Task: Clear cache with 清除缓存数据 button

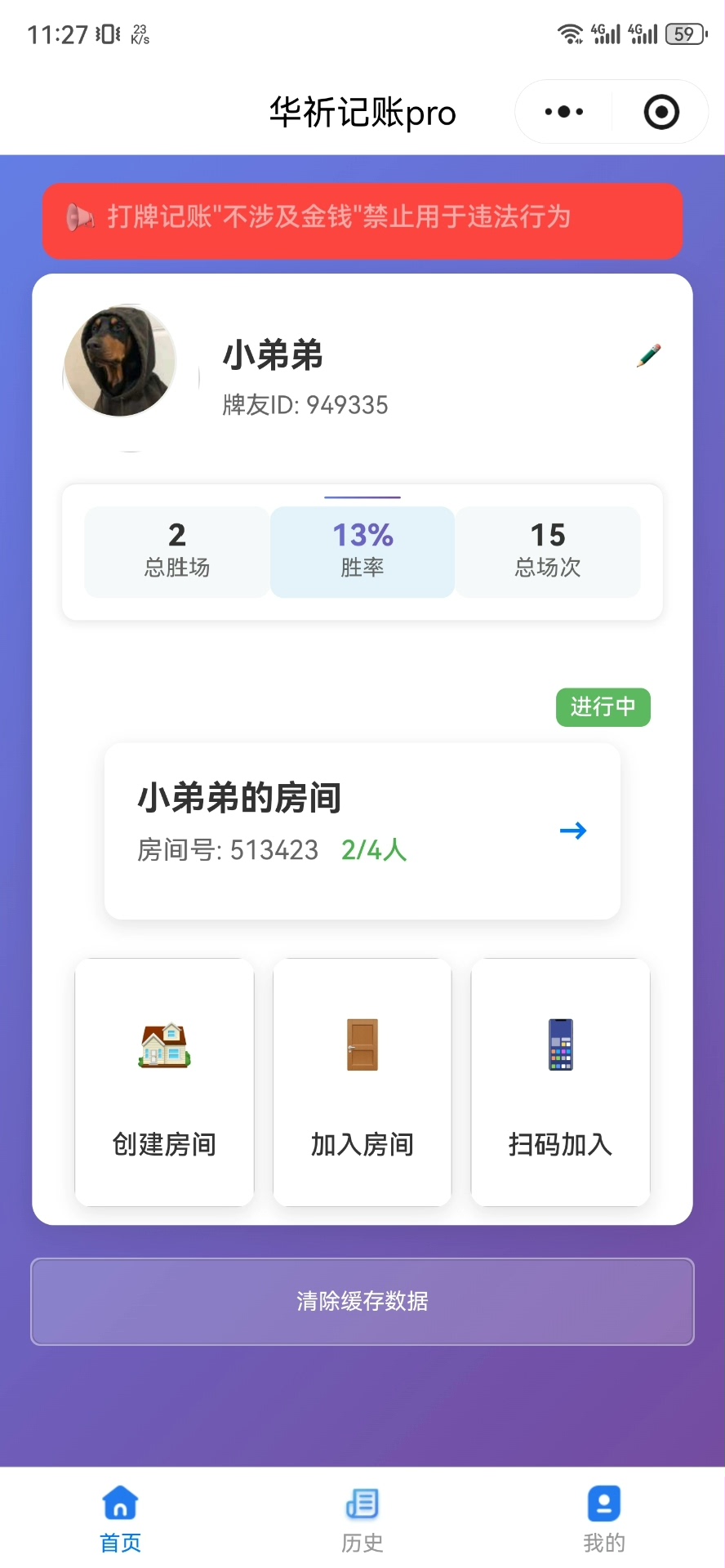Action: [x=362, y=1301]
